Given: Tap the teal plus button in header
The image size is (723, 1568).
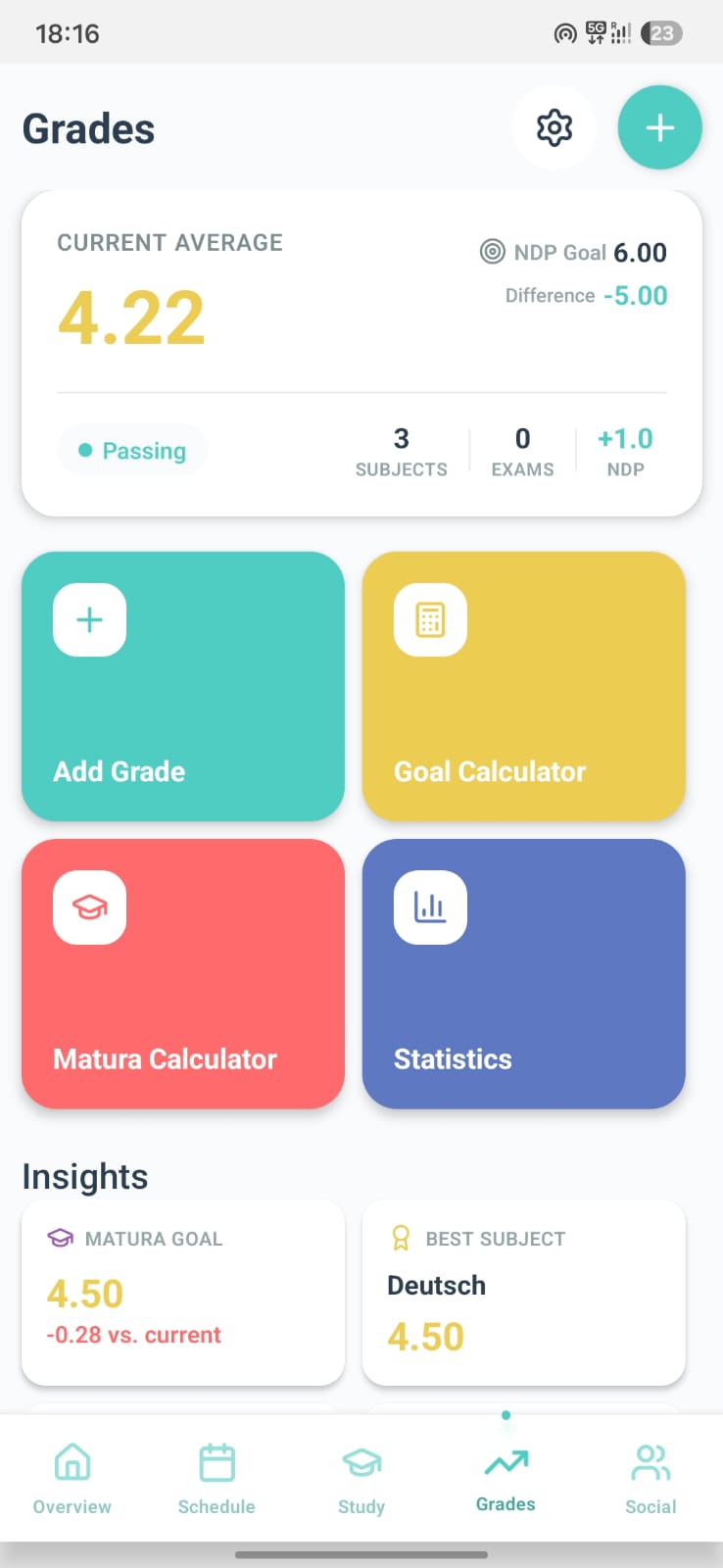Looking at the screenshot, I should click(659, 127).
